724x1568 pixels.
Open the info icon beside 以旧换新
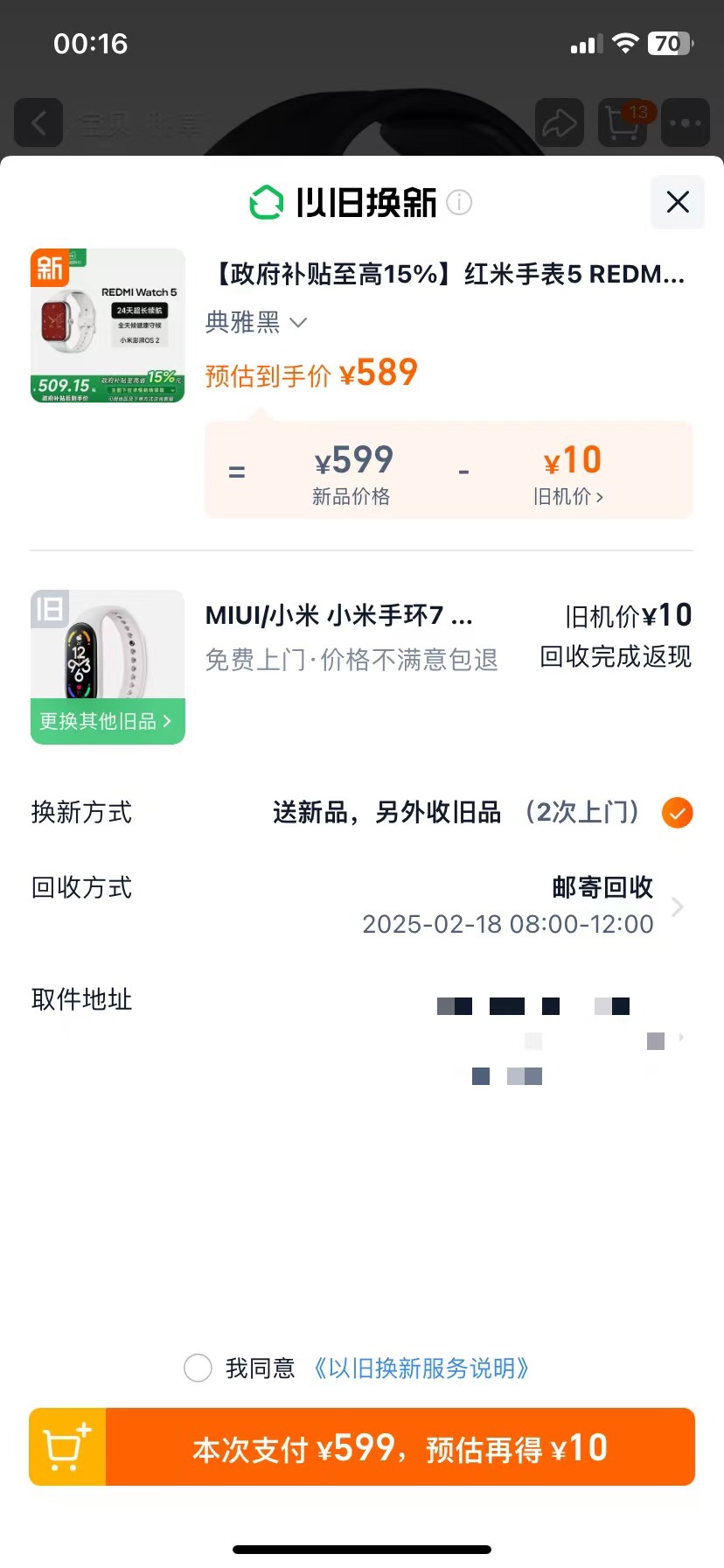tap(459, 202)
